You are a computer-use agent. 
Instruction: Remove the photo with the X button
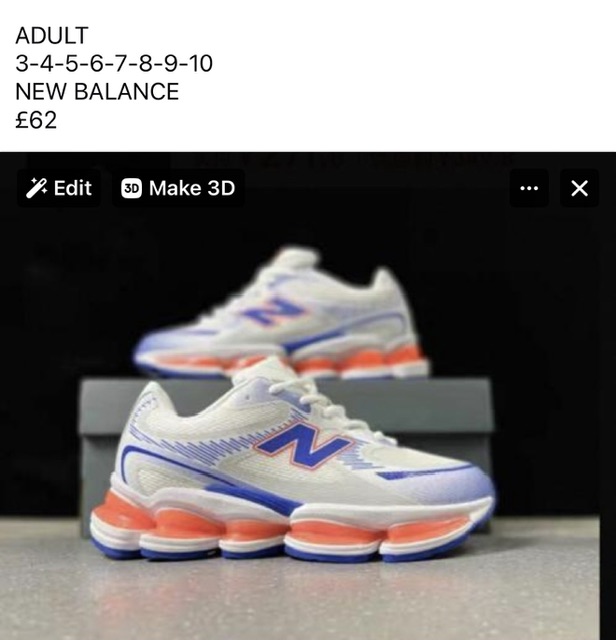point(579,188)
